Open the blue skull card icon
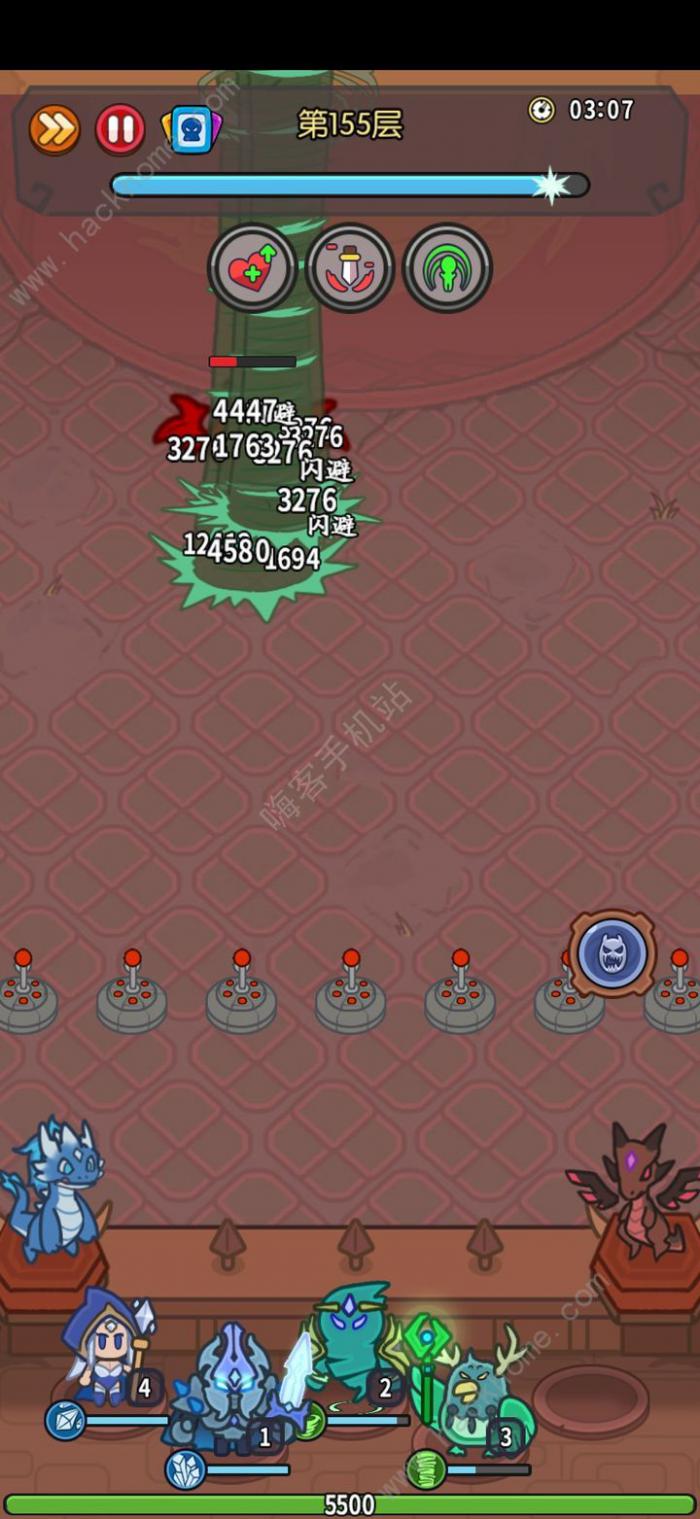 coord(191,129)
